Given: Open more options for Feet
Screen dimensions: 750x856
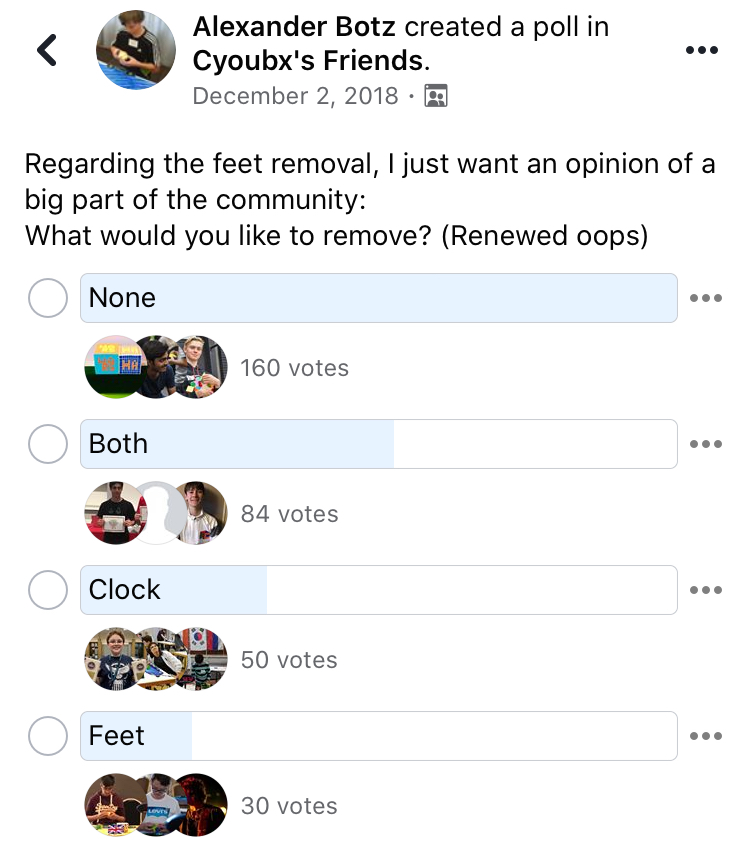Looking at the screenshot, I should point(705,736).
